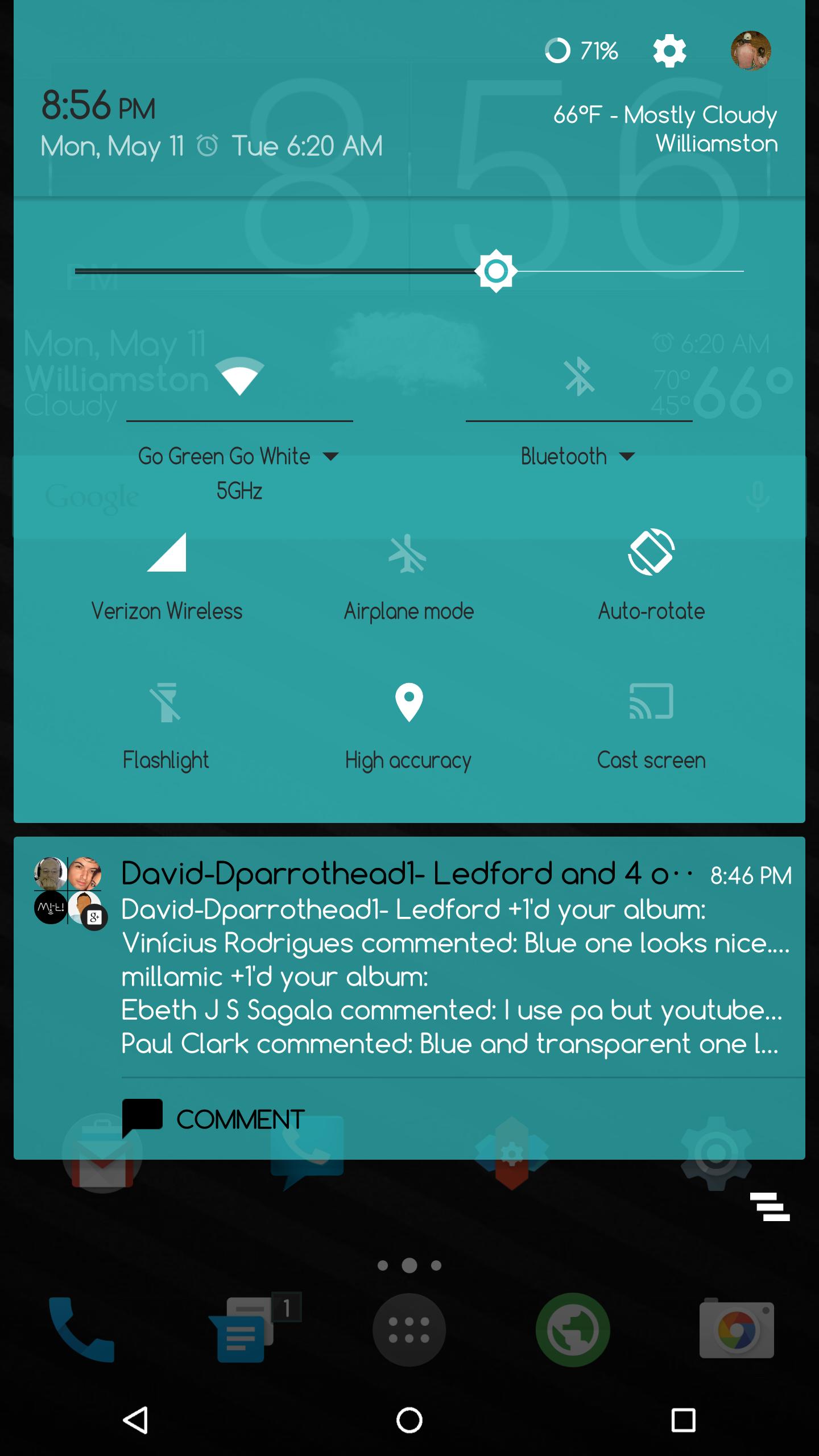Open the 66°F Mostly Cloudy weather info
Screen dimensions: 819x1456
coord(665,129)
